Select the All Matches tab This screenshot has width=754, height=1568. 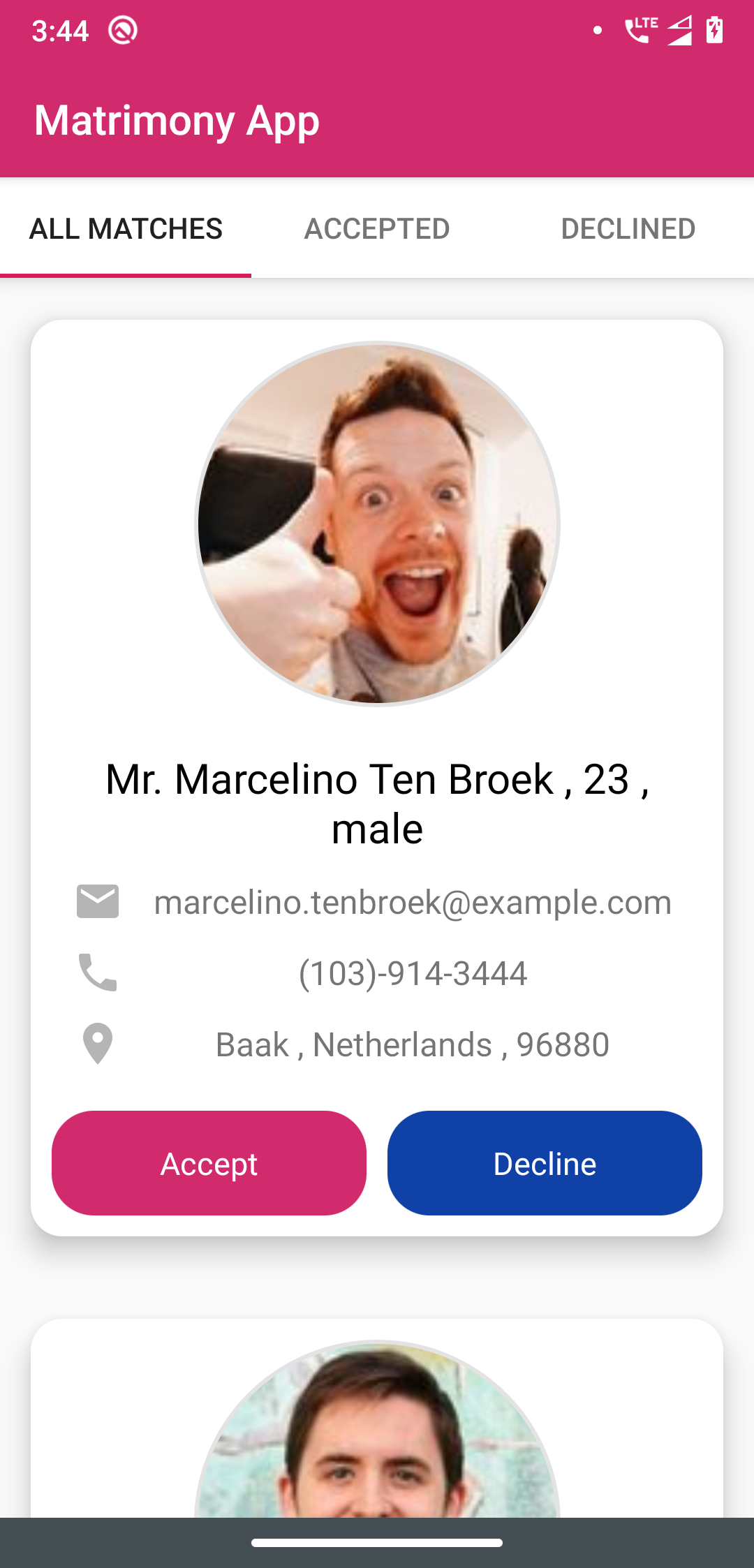pos(126,229)
